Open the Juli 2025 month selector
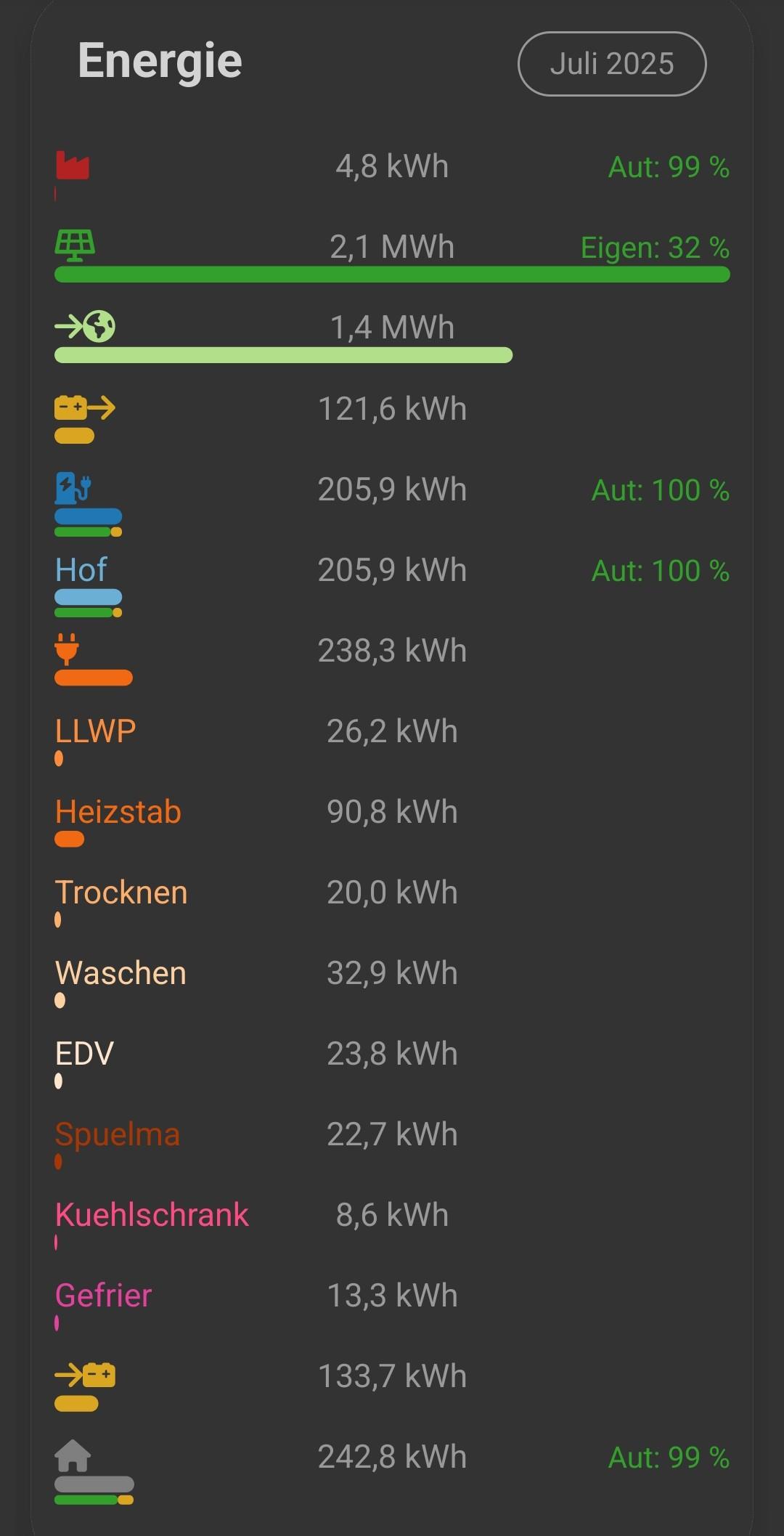Image resolution: width=784 pixels, height=1536 pixels. pos(611,64)
